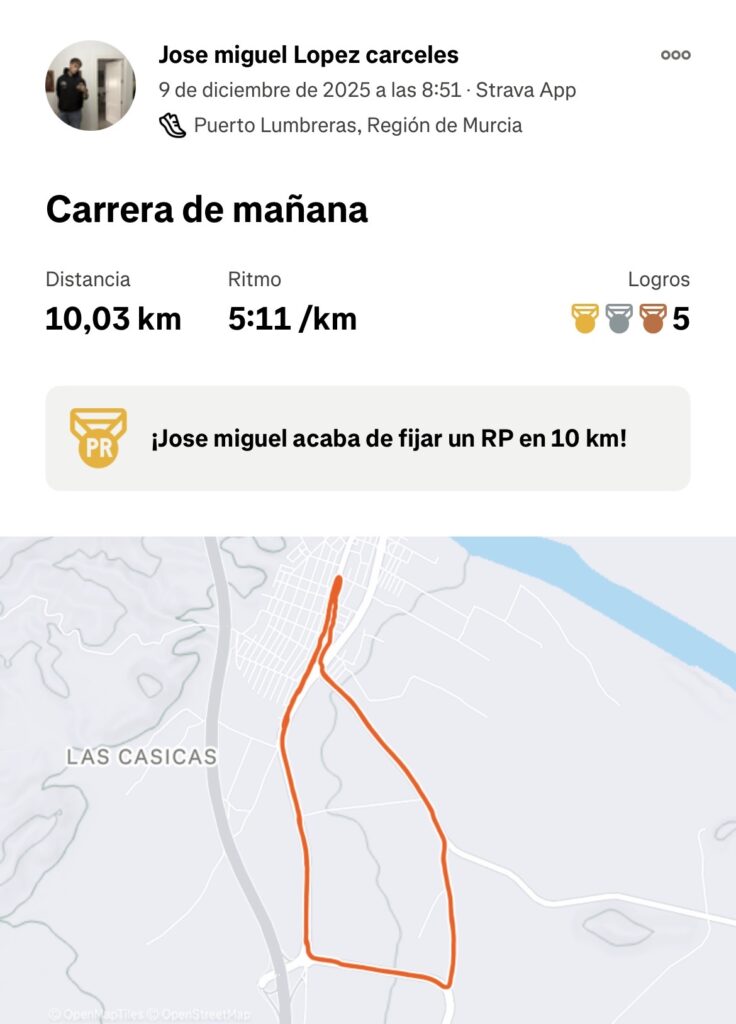
Task: Open Jose miguel Lopez carceles' profile name
Action: (308, 55)
